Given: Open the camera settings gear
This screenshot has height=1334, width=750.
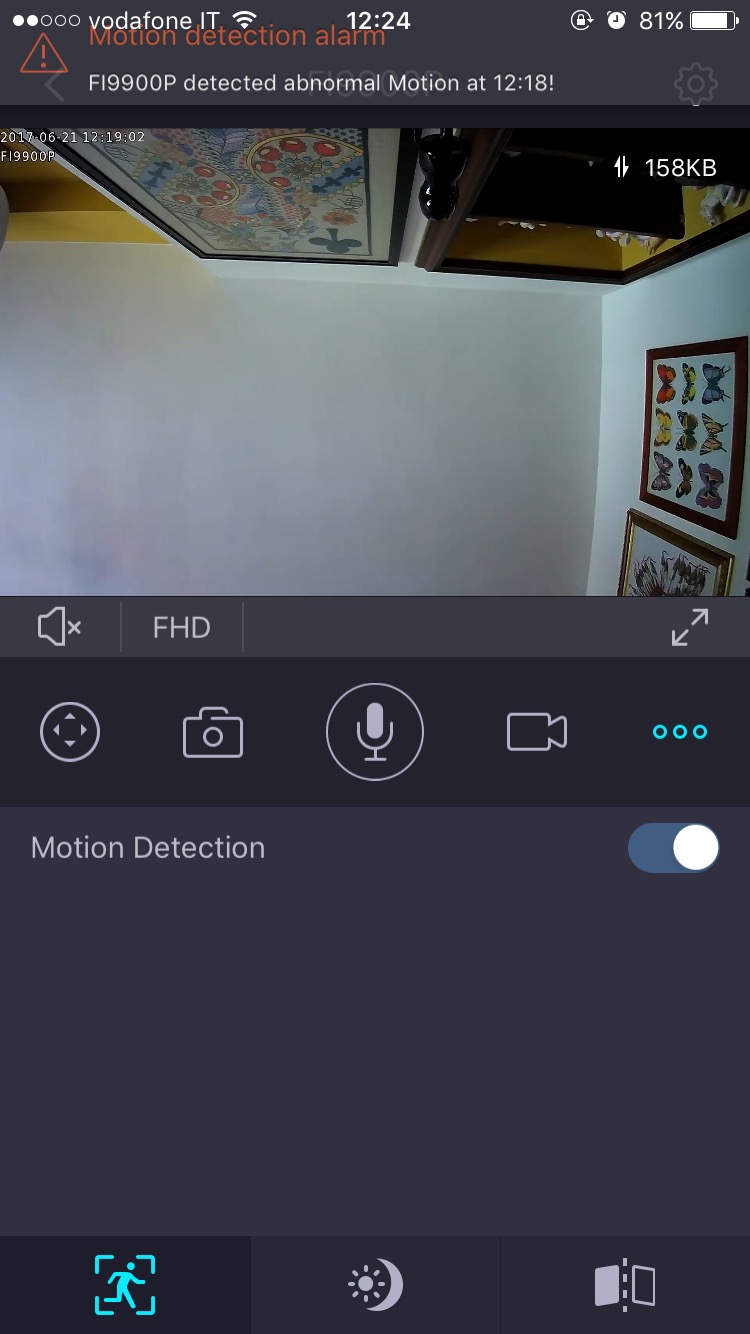Looking at the screenshot, I should (x=696, y=84).
